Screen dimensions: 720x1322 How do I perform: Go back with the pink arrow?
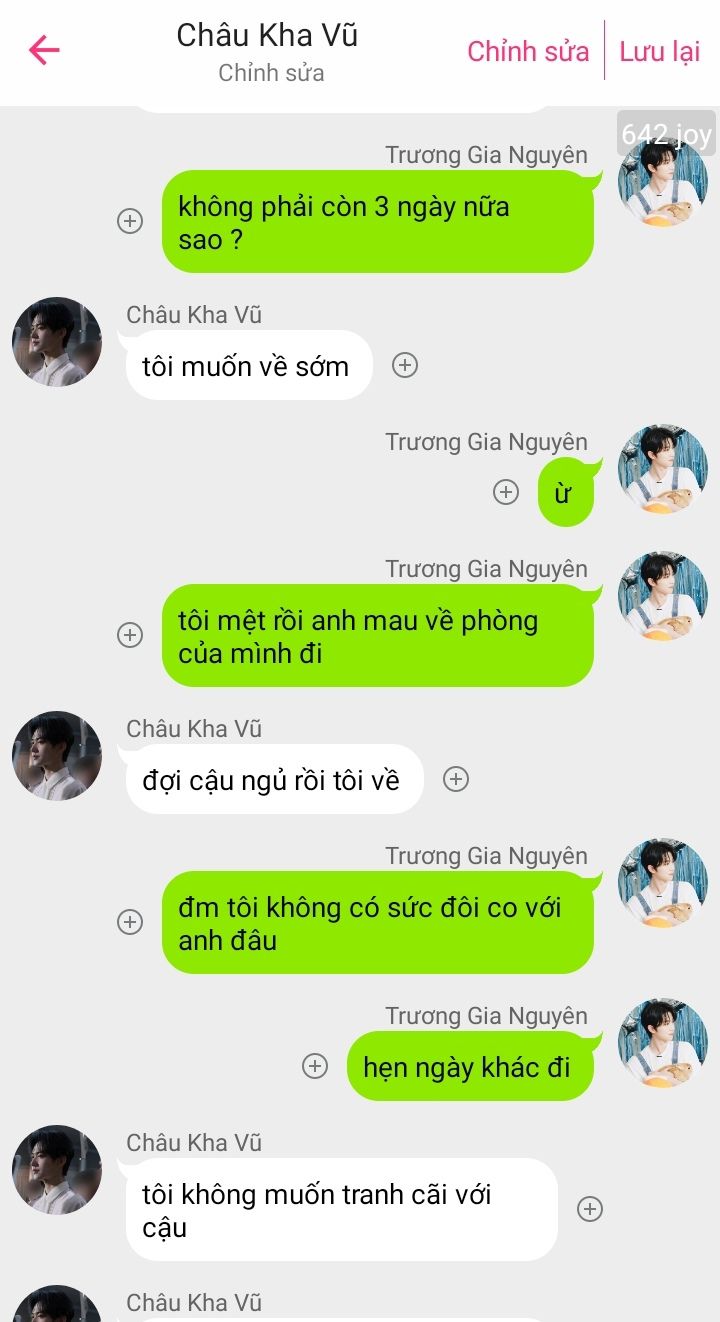click(44, 50)
